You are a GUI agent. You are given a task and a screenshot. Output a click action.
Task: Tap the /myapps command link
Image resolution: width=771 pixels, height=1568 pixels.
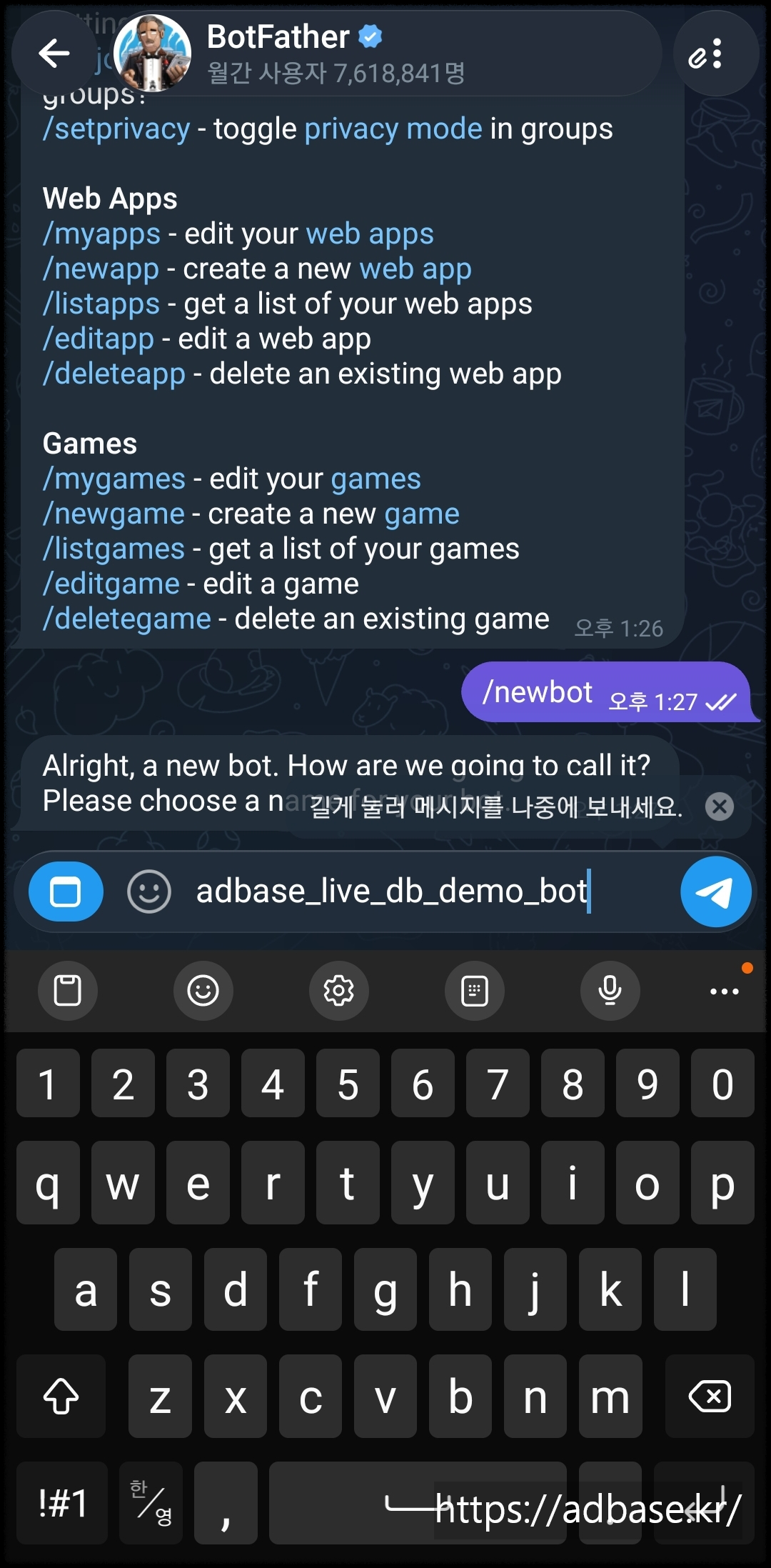pos(101,234)
